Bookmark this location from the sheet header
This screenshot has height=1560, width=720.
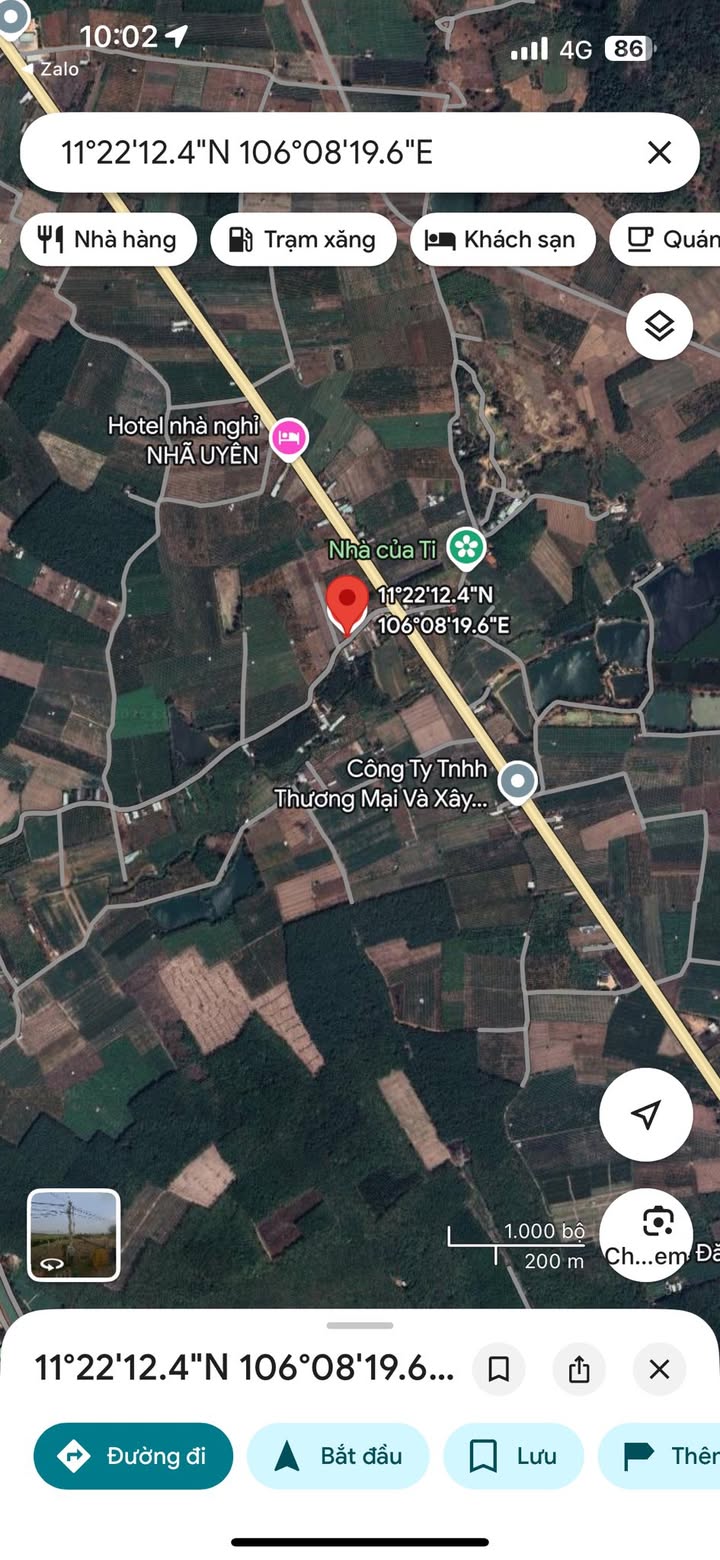[498, 1369]
